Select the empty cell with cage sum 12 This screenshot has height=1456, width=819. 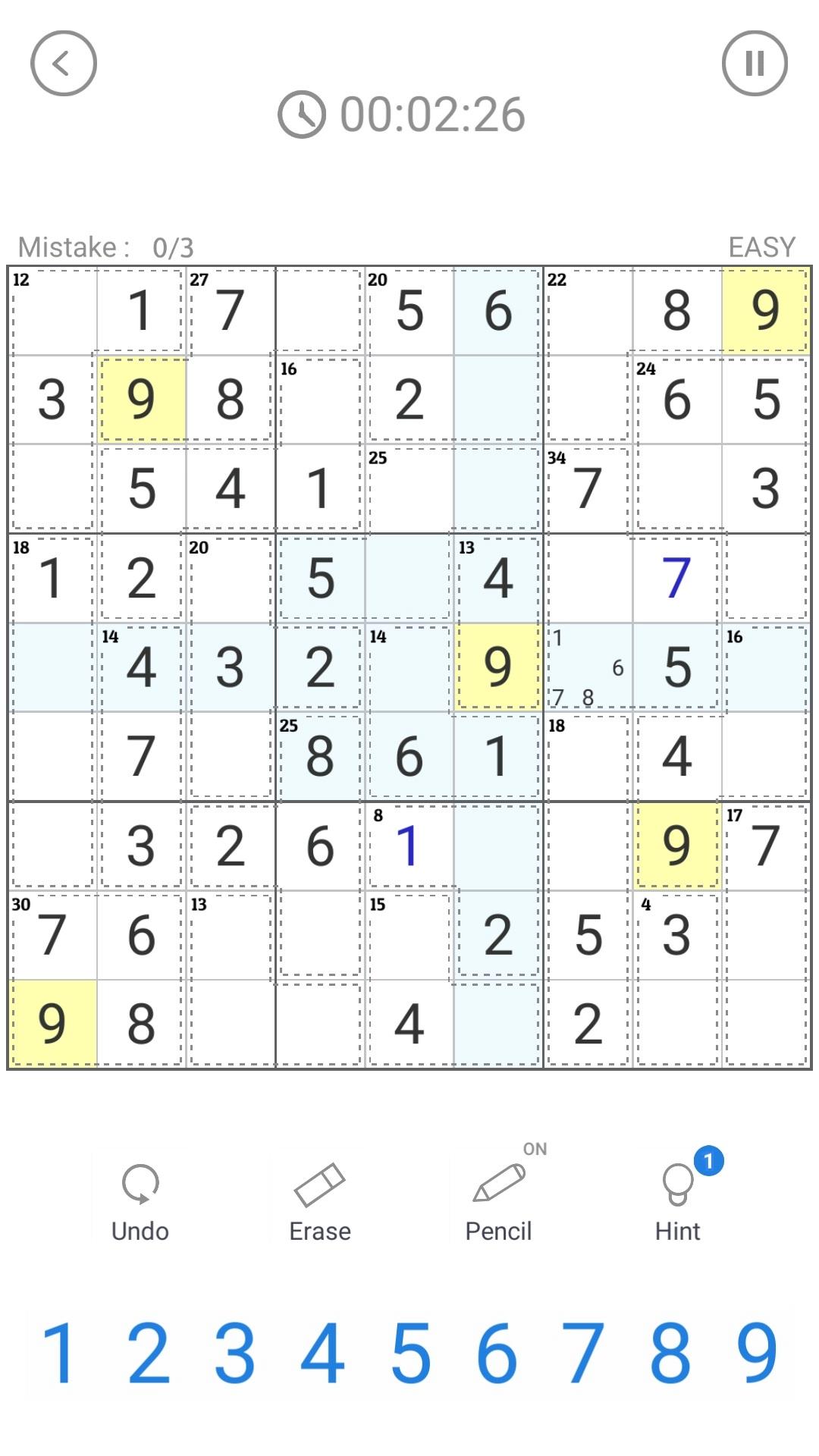click(52, 311)
